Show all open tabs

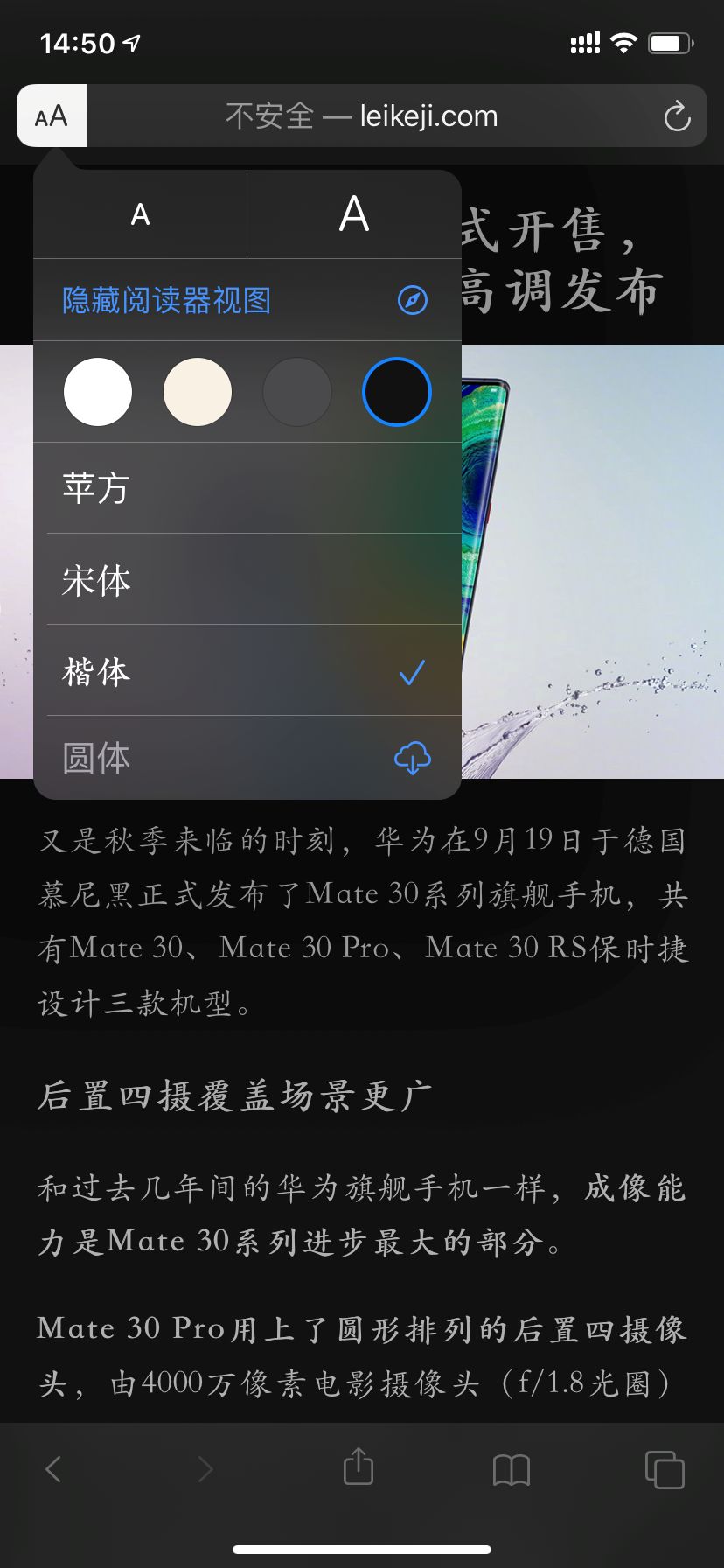[664, 1468]
